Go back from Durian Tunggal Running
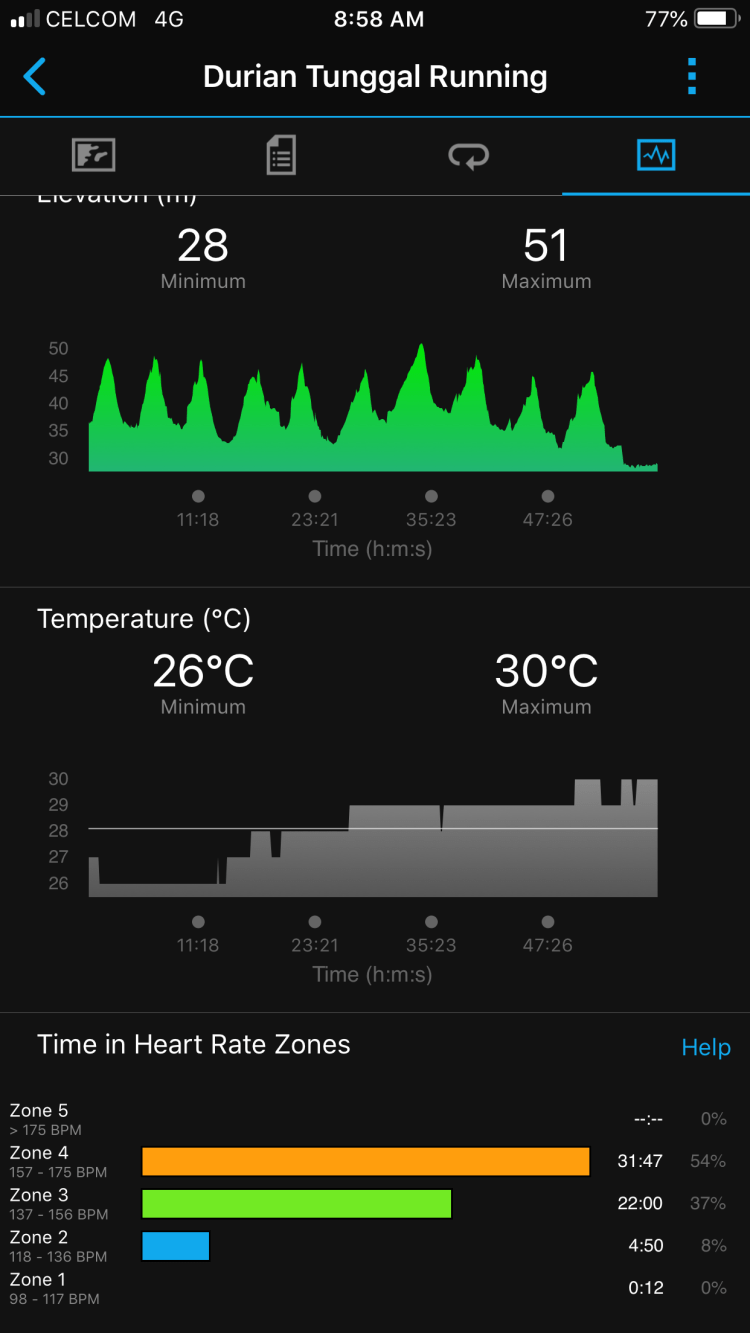Screen dimensions: 750x1333 35,77
